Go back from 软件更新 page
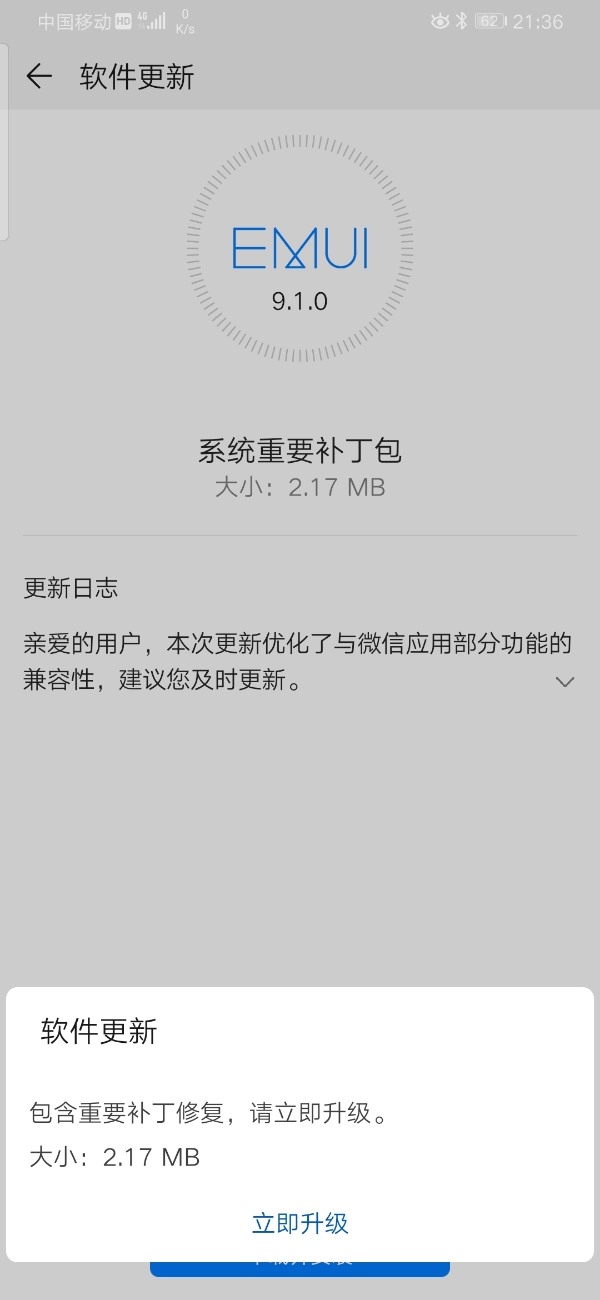The height and width of the screenshot is (1300, 600). 38,77
